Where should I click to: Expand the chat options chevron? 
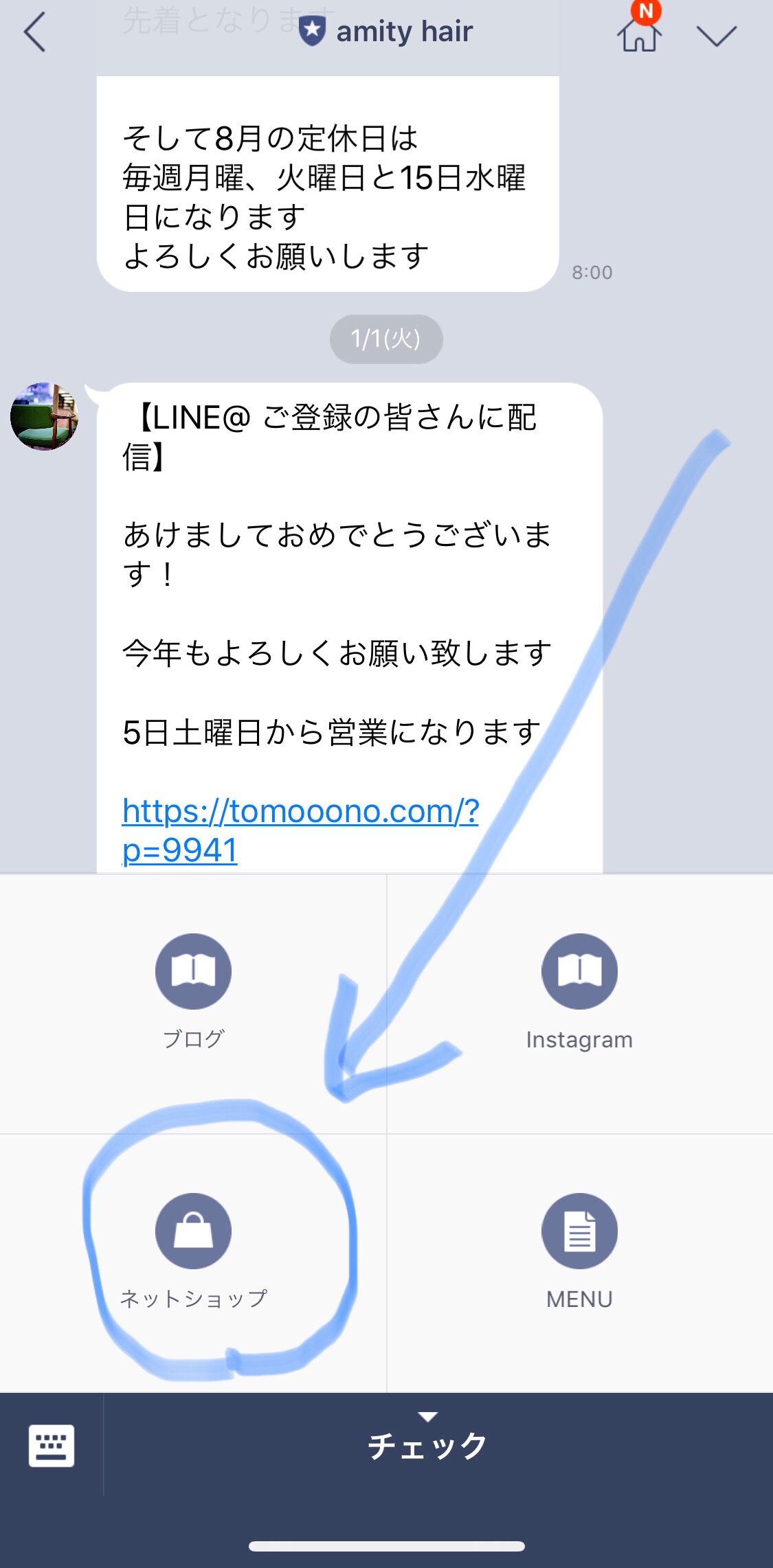[x=716, y=36]
